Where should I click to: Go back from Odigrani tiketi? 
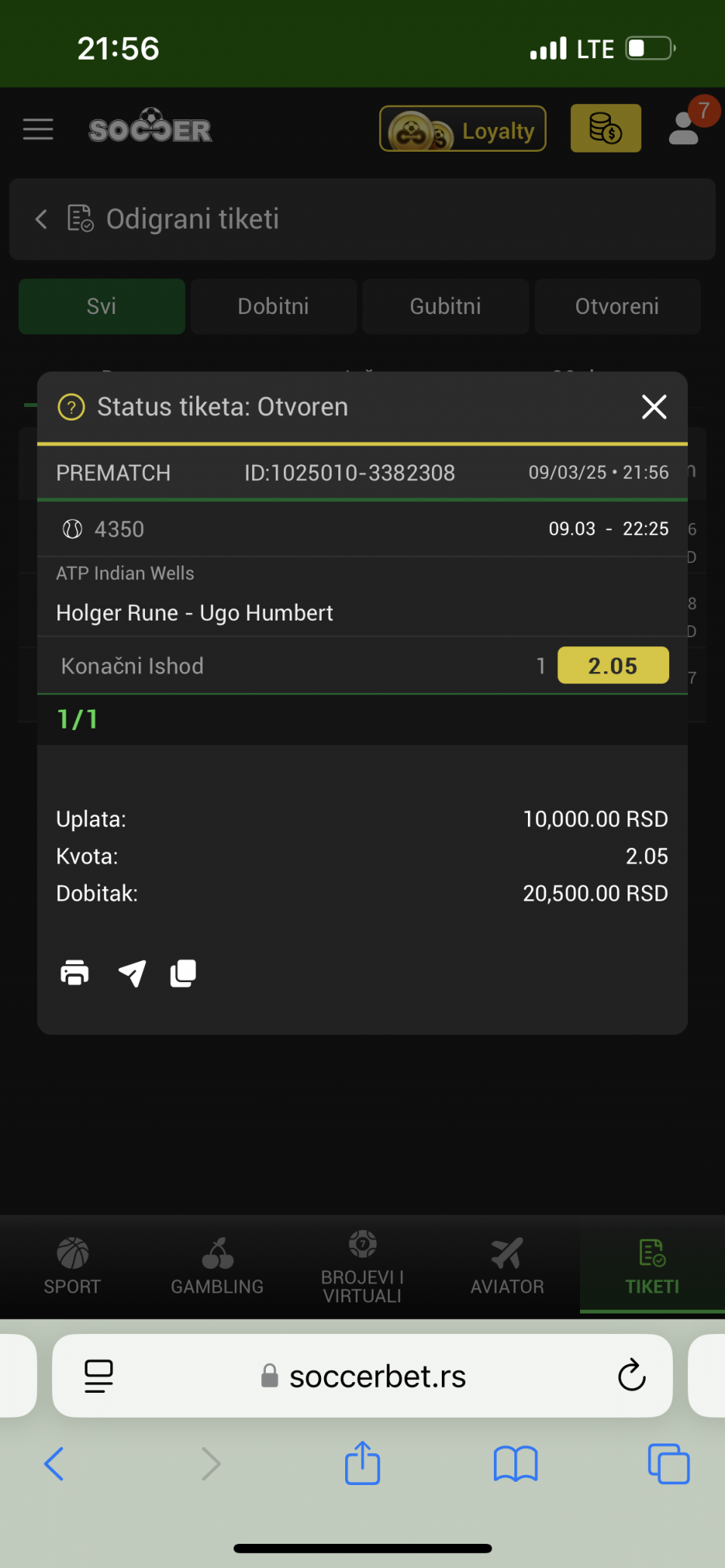point(42,219)
